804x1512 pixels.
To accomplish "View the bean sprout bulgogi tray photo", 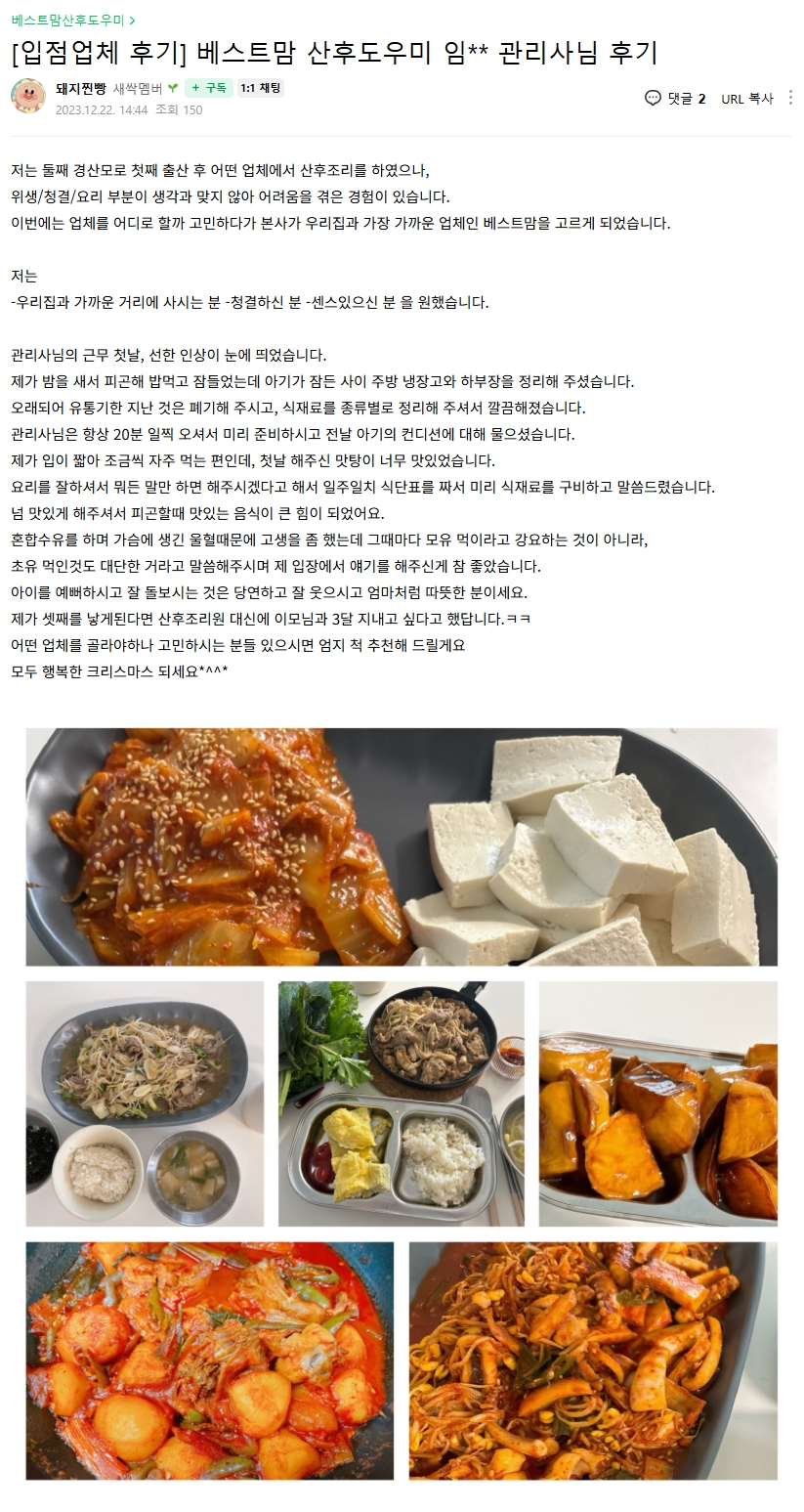I will [x=145, y=1103].
